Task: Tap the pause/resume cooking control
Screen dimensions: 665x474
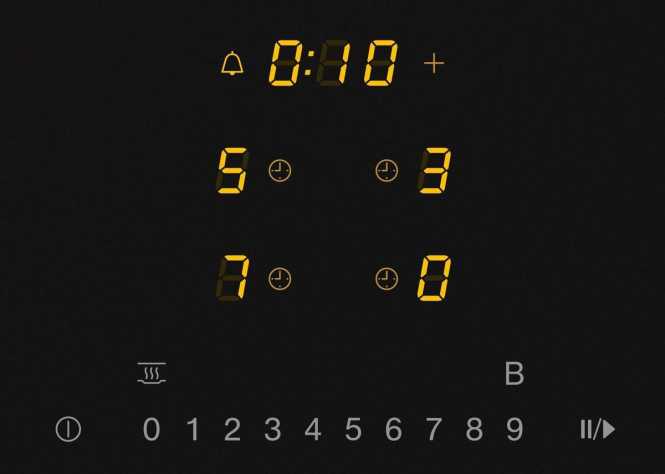Action: pyautogui.click(x=598, y=430)
